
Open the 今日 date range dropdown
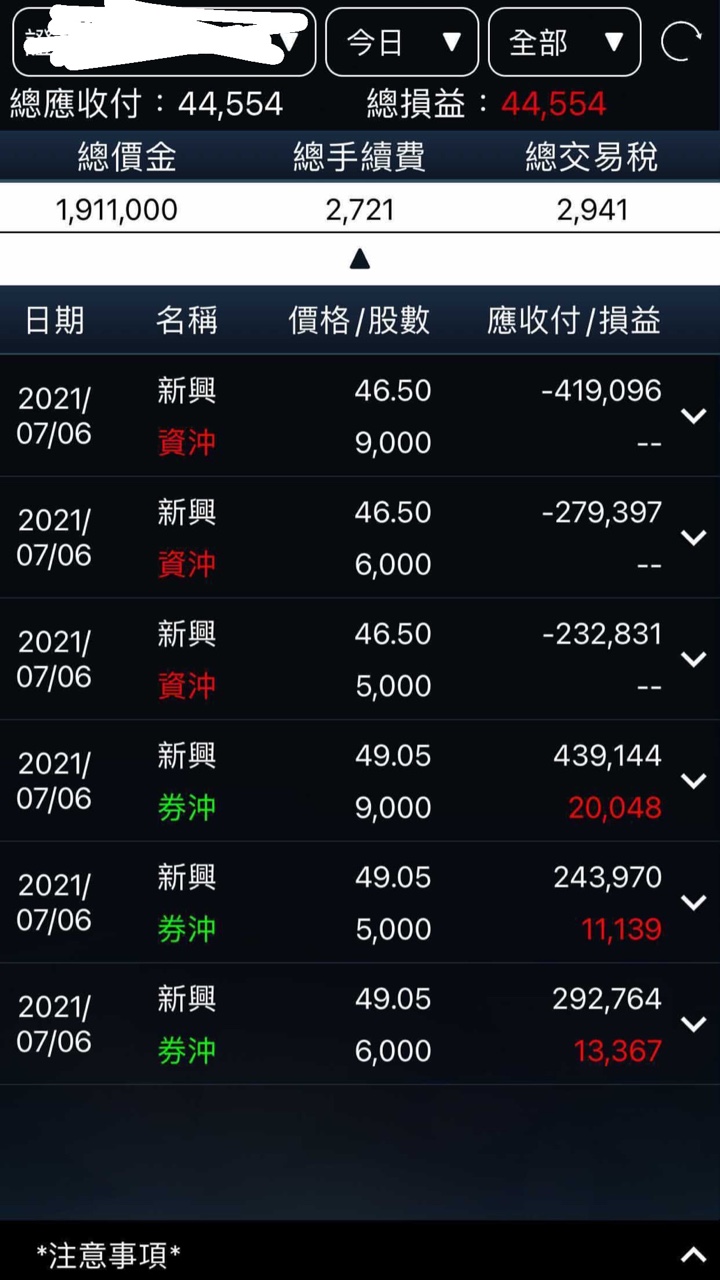[402, 42]
